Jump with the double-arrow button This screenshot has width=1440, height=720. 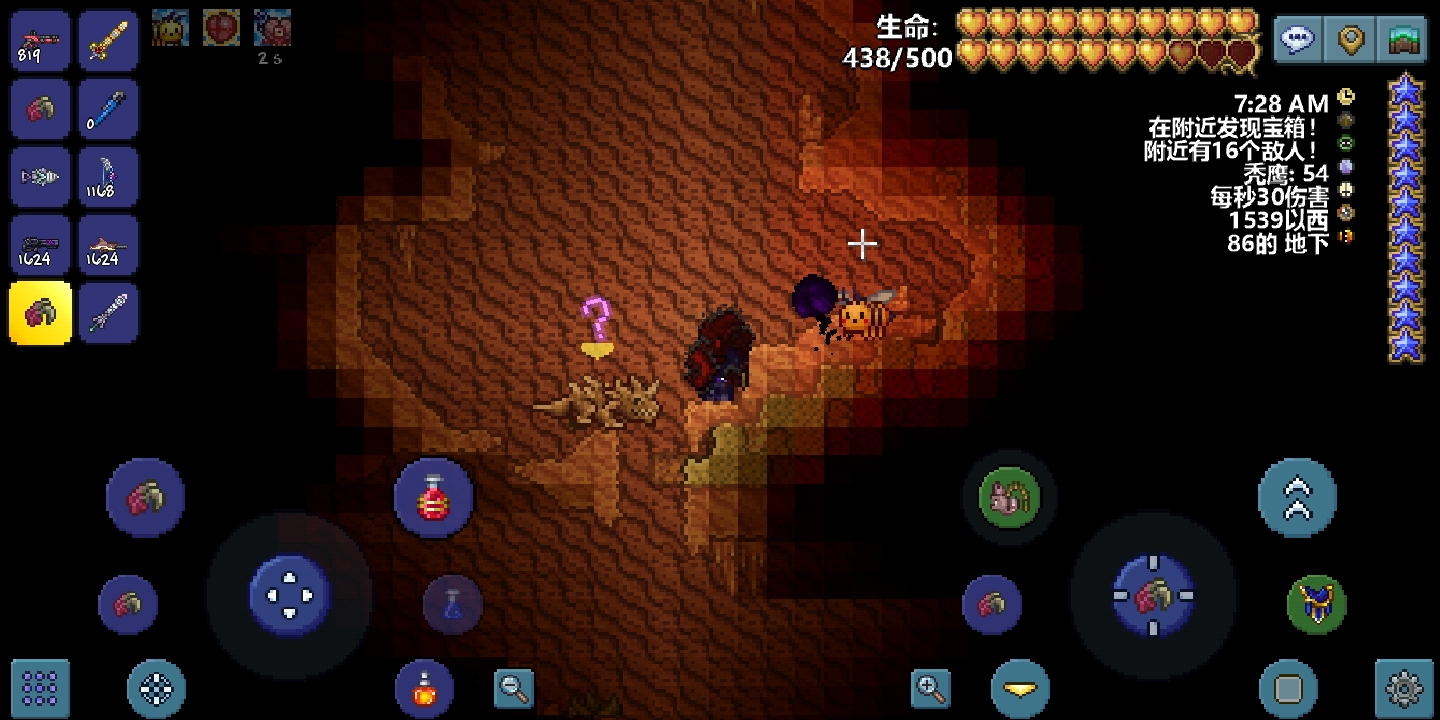click(x=1297, y=497)
